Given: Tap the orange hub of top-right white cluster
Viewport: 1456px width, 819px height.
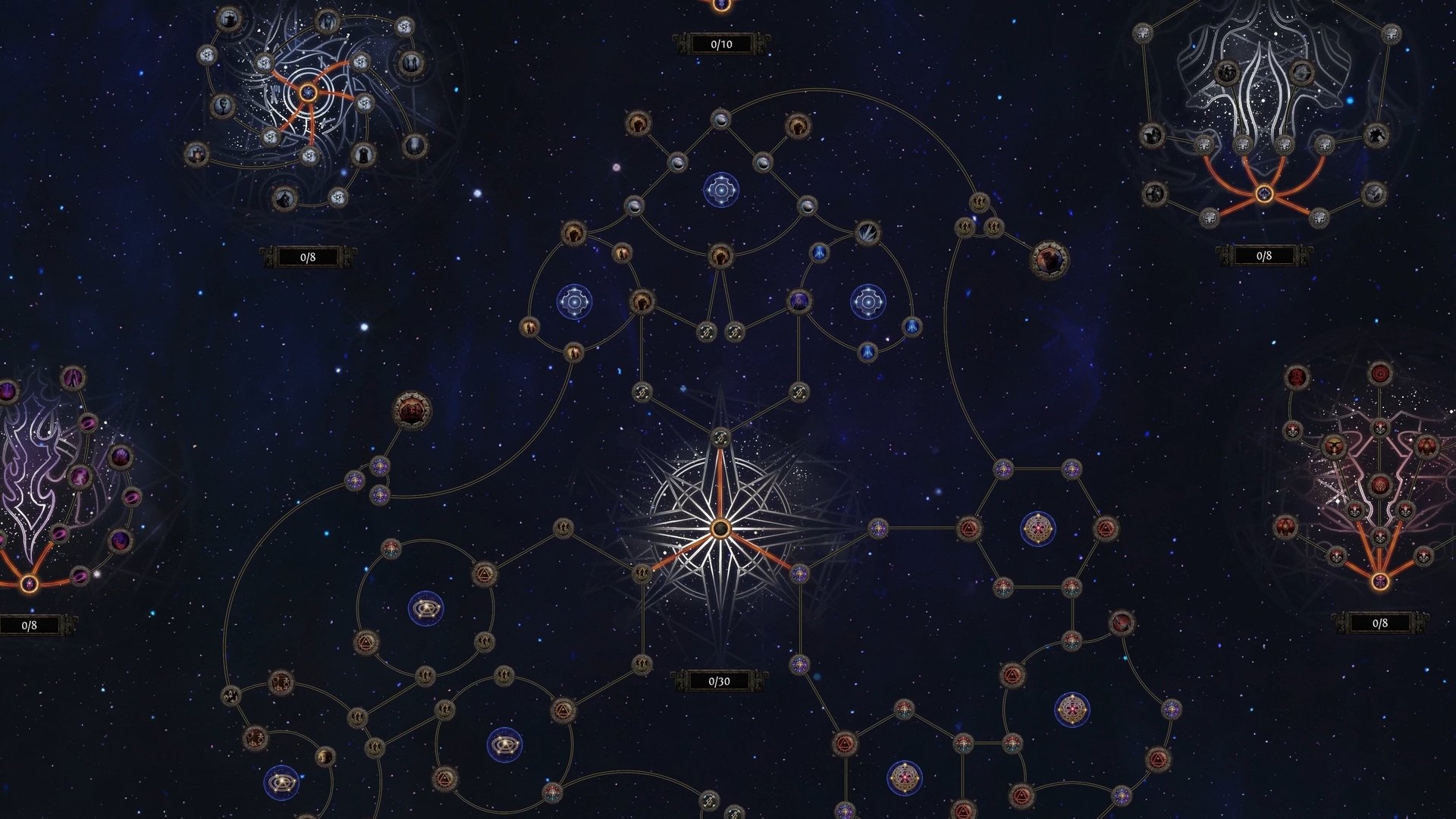Looking at the screenshot, I should click(x=1263, y=194).
